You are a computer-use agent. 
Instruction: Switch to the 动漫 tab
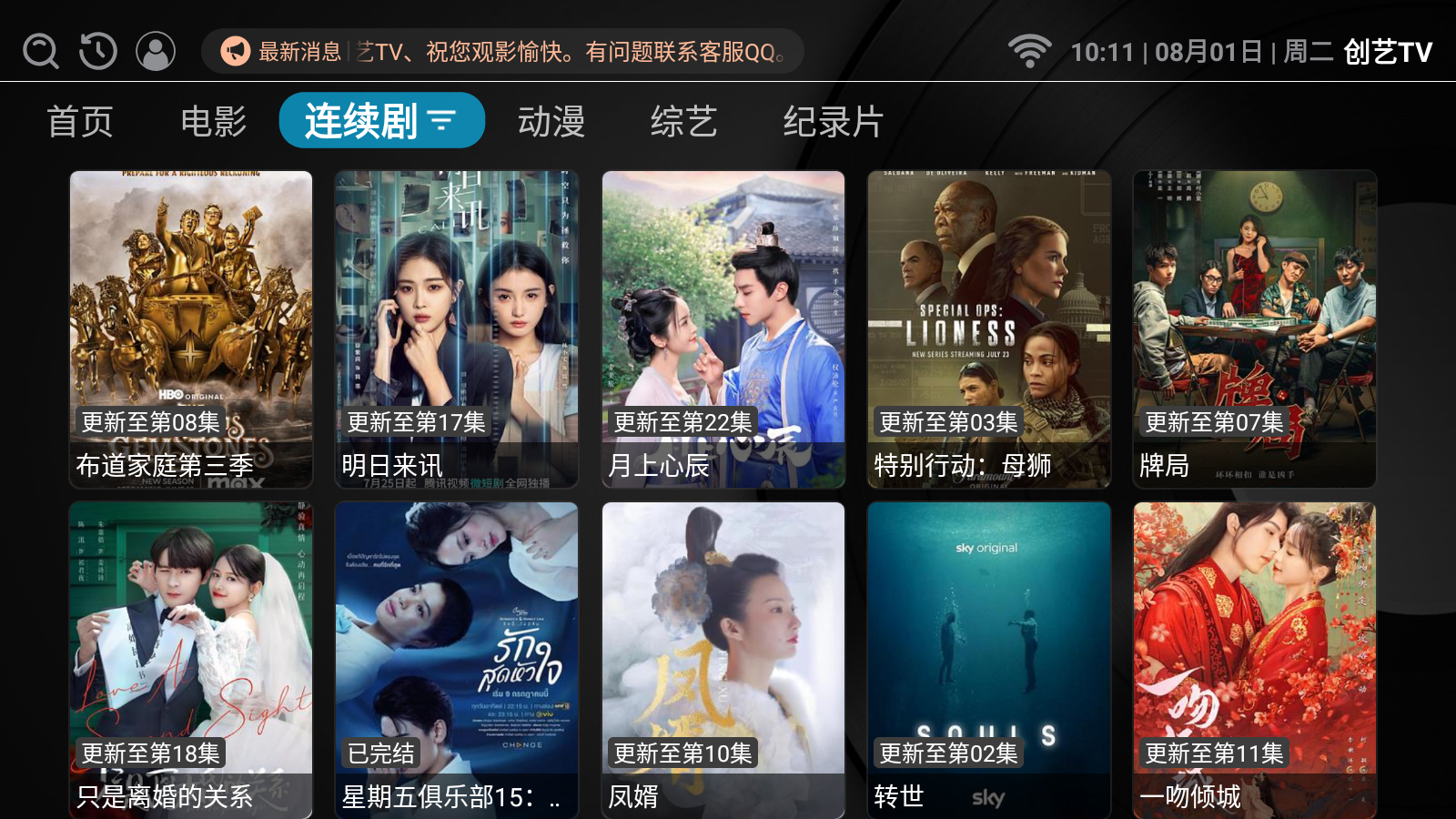pyautogui.click(x=551, y=121)
